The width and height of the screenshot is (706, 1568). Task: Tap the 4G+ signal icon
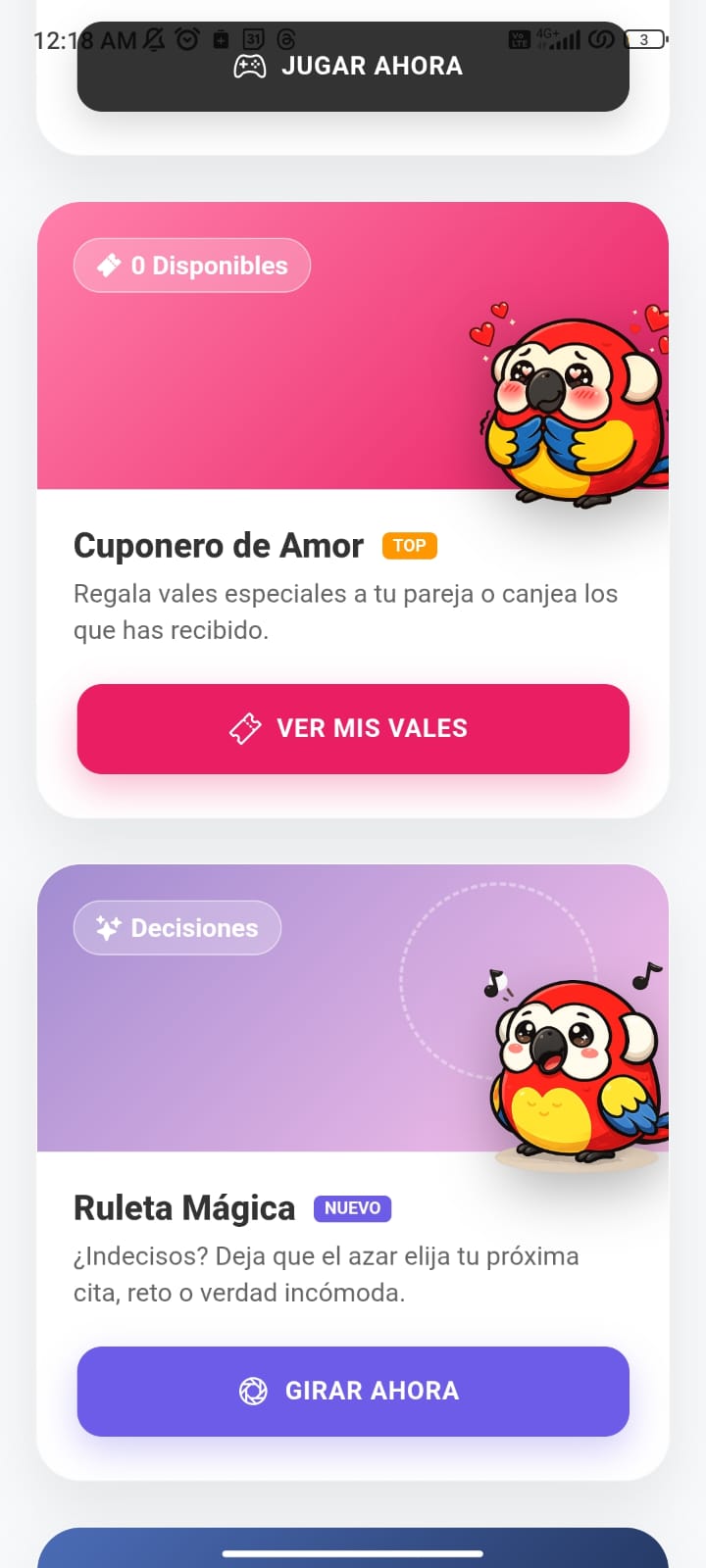(562, 39)
